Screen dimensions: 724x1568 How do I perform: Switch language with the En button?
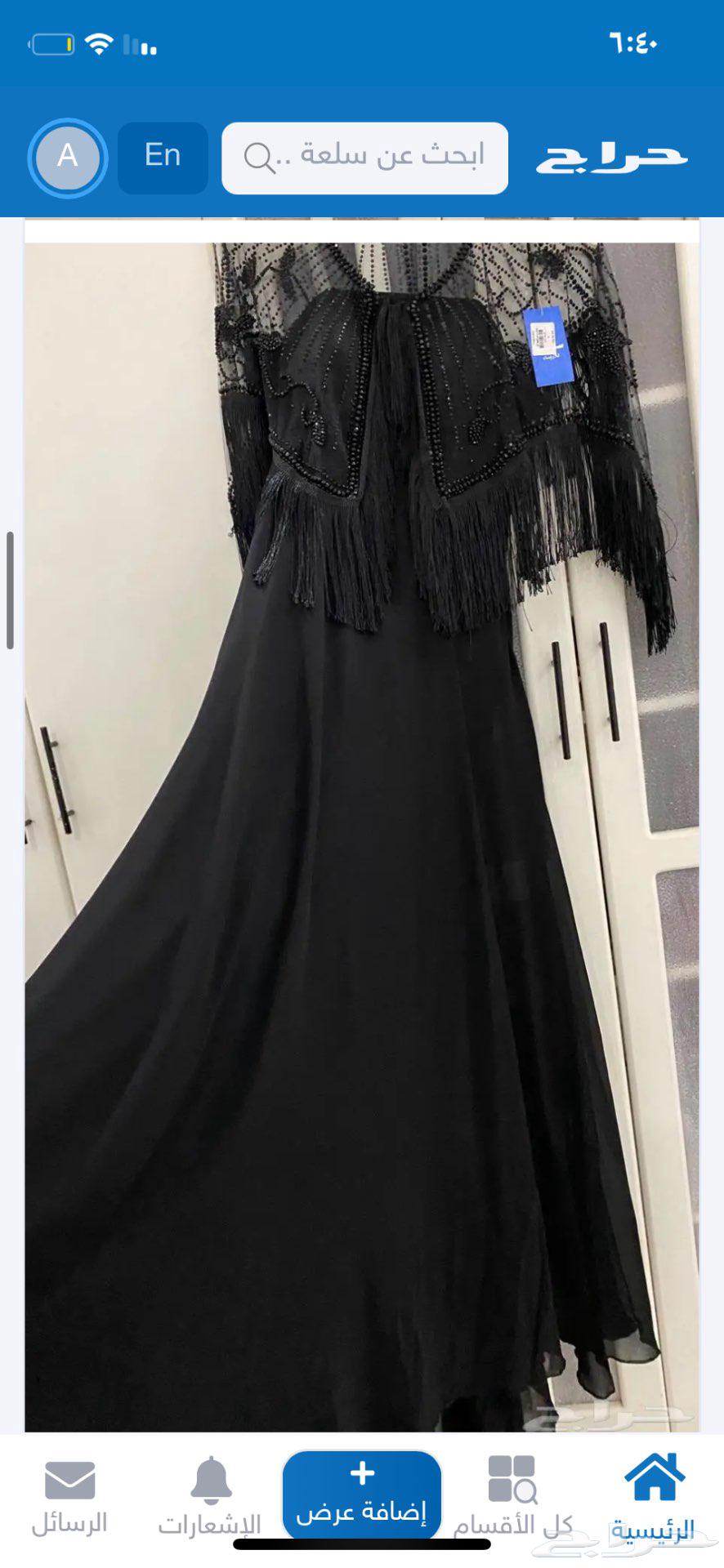click(163, 158)
